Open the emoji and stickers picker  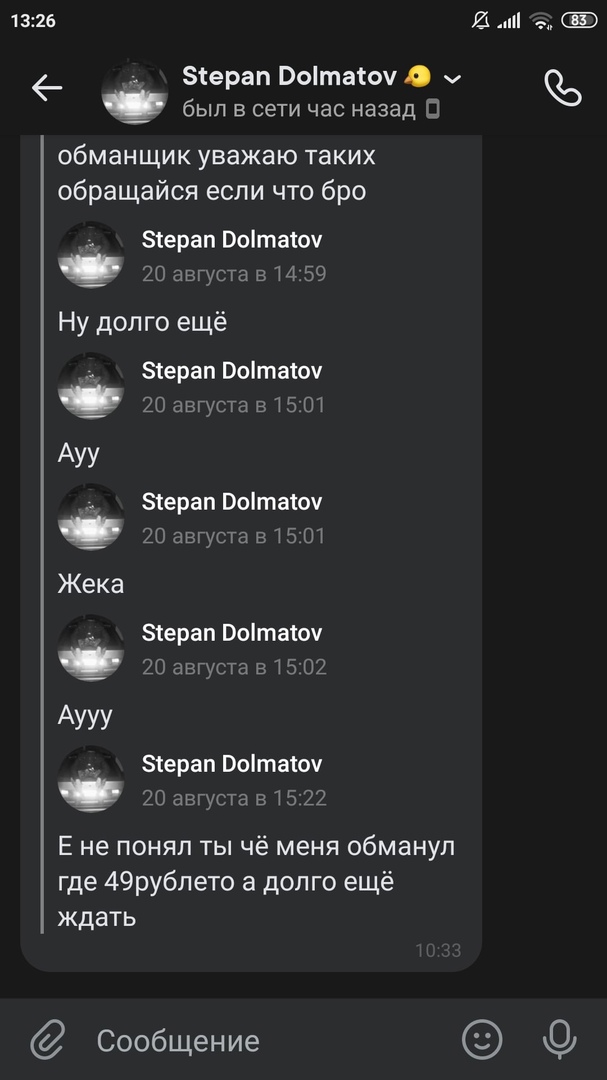482,1040
